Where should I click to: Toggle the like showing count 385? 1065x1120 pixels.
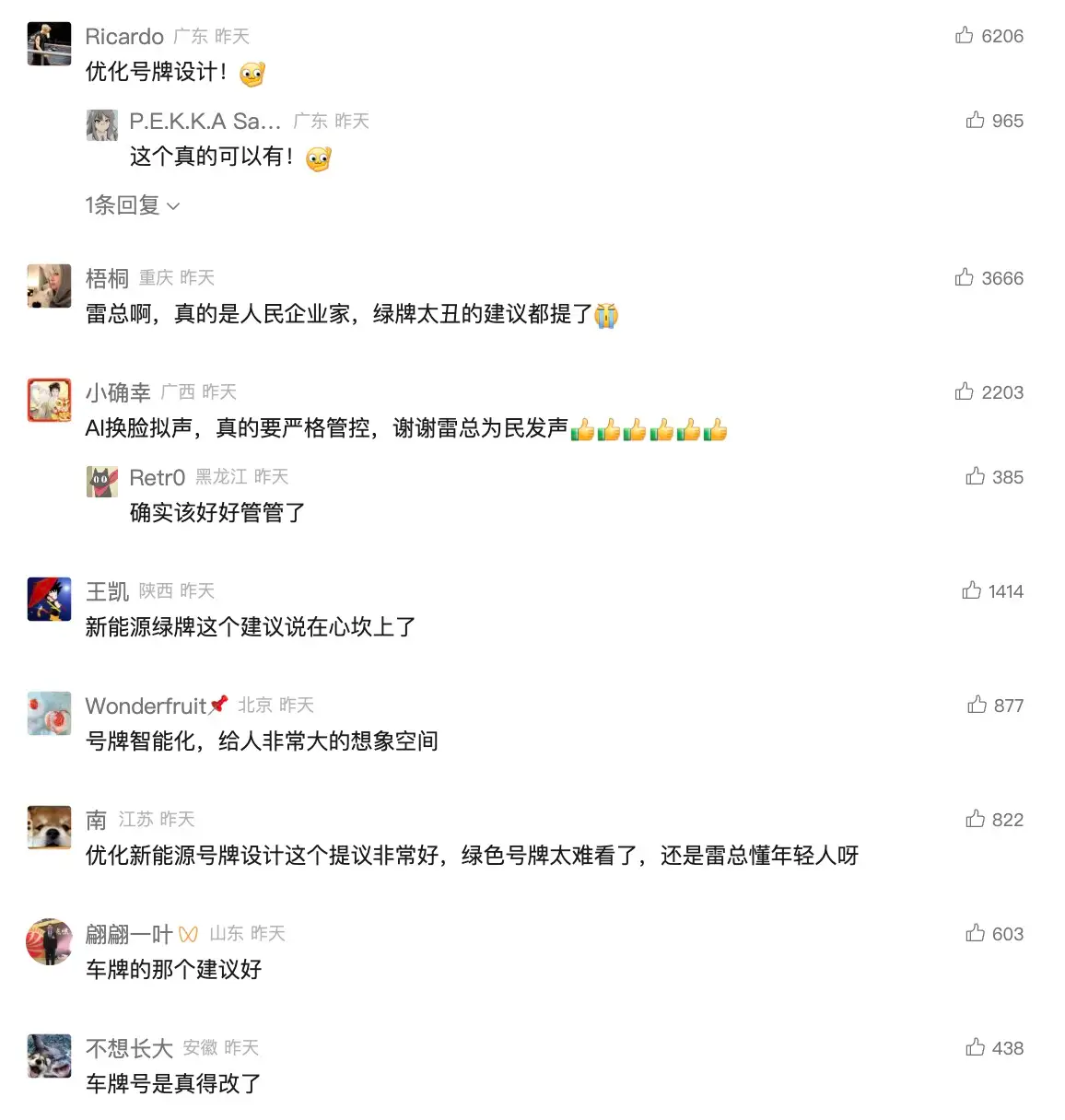[x=975, y=476]
